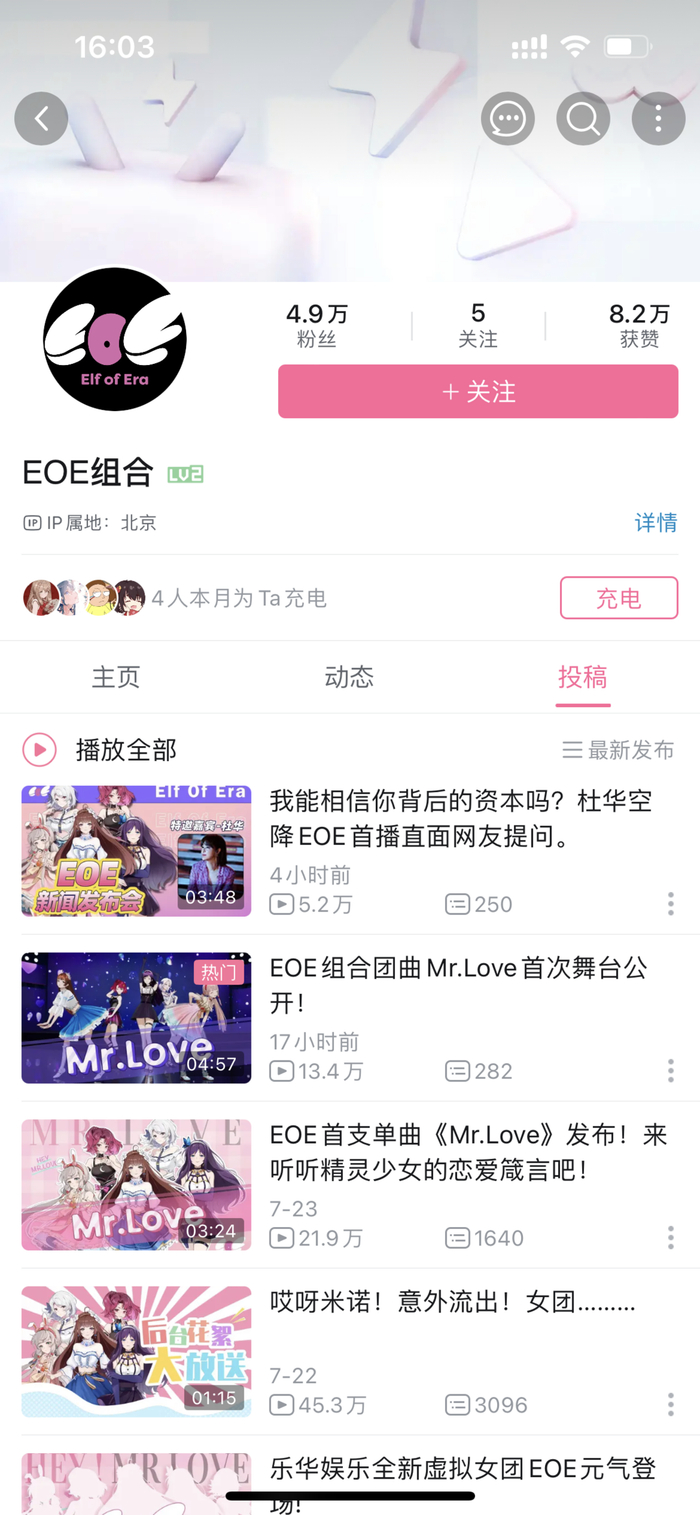Open more options for 哎呀米诺 video

coord(670,1404)
